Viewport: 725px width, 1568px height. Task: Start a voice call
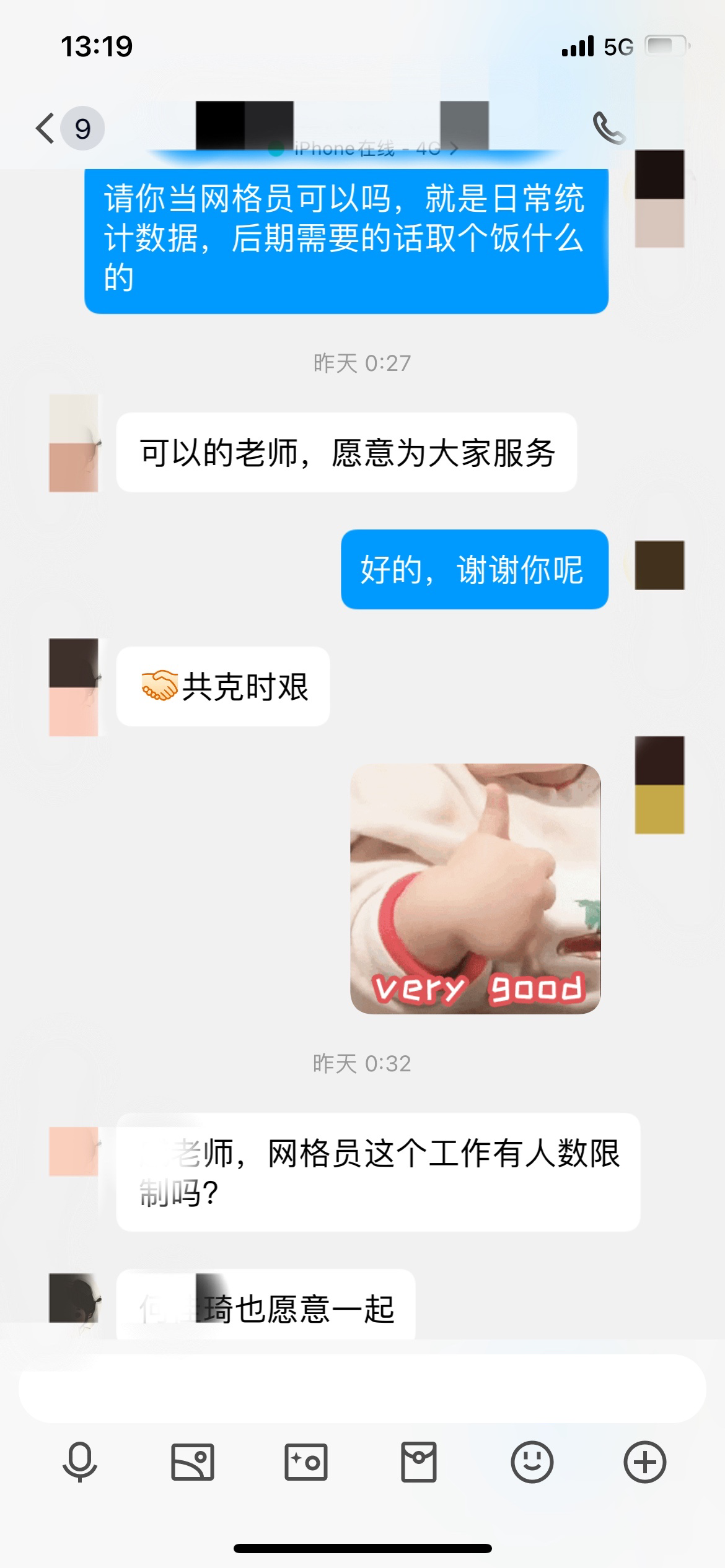click(x=609, y=128)
